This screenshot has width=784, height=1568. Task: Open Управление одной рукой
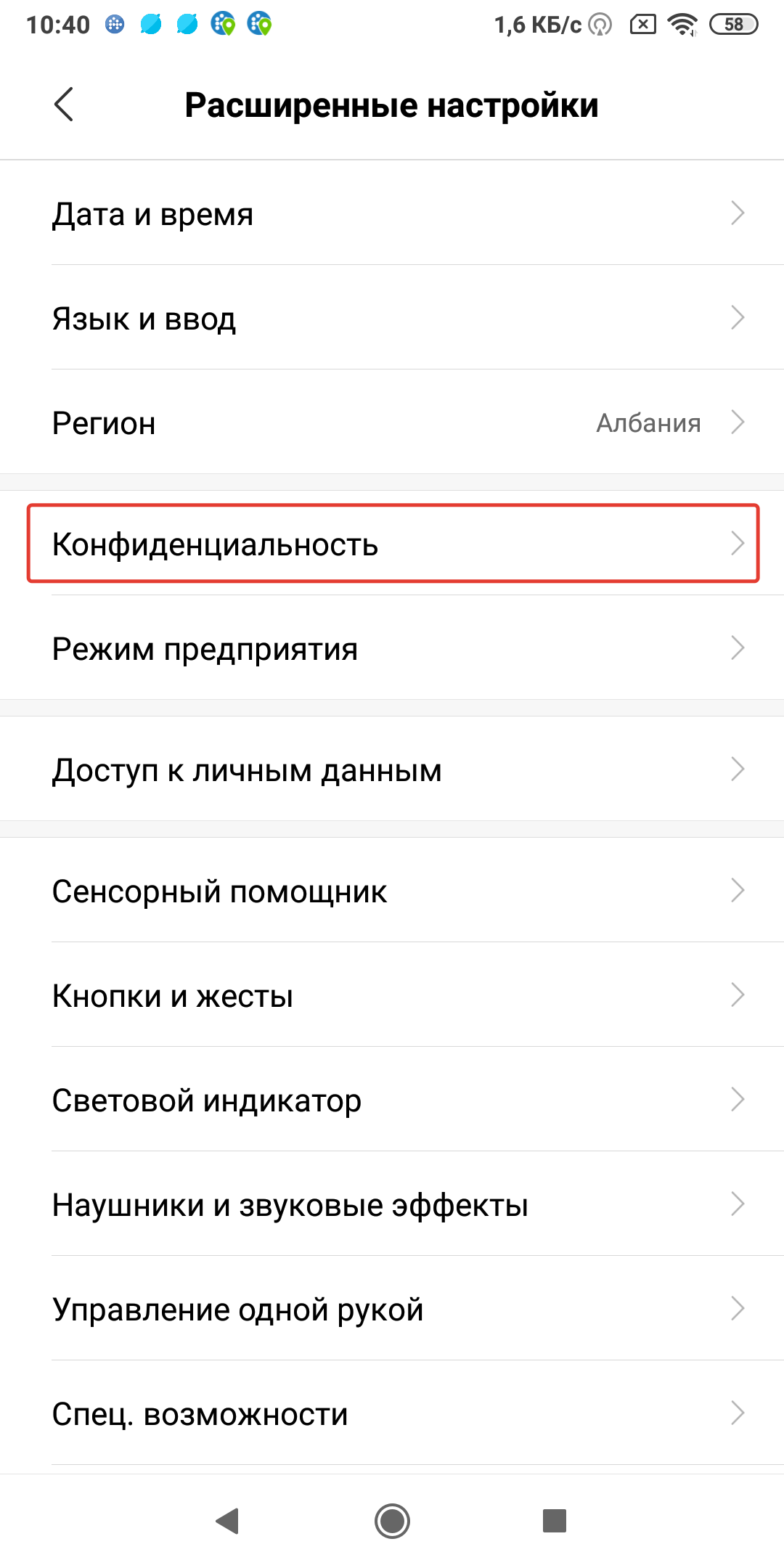coord(392,1308)
